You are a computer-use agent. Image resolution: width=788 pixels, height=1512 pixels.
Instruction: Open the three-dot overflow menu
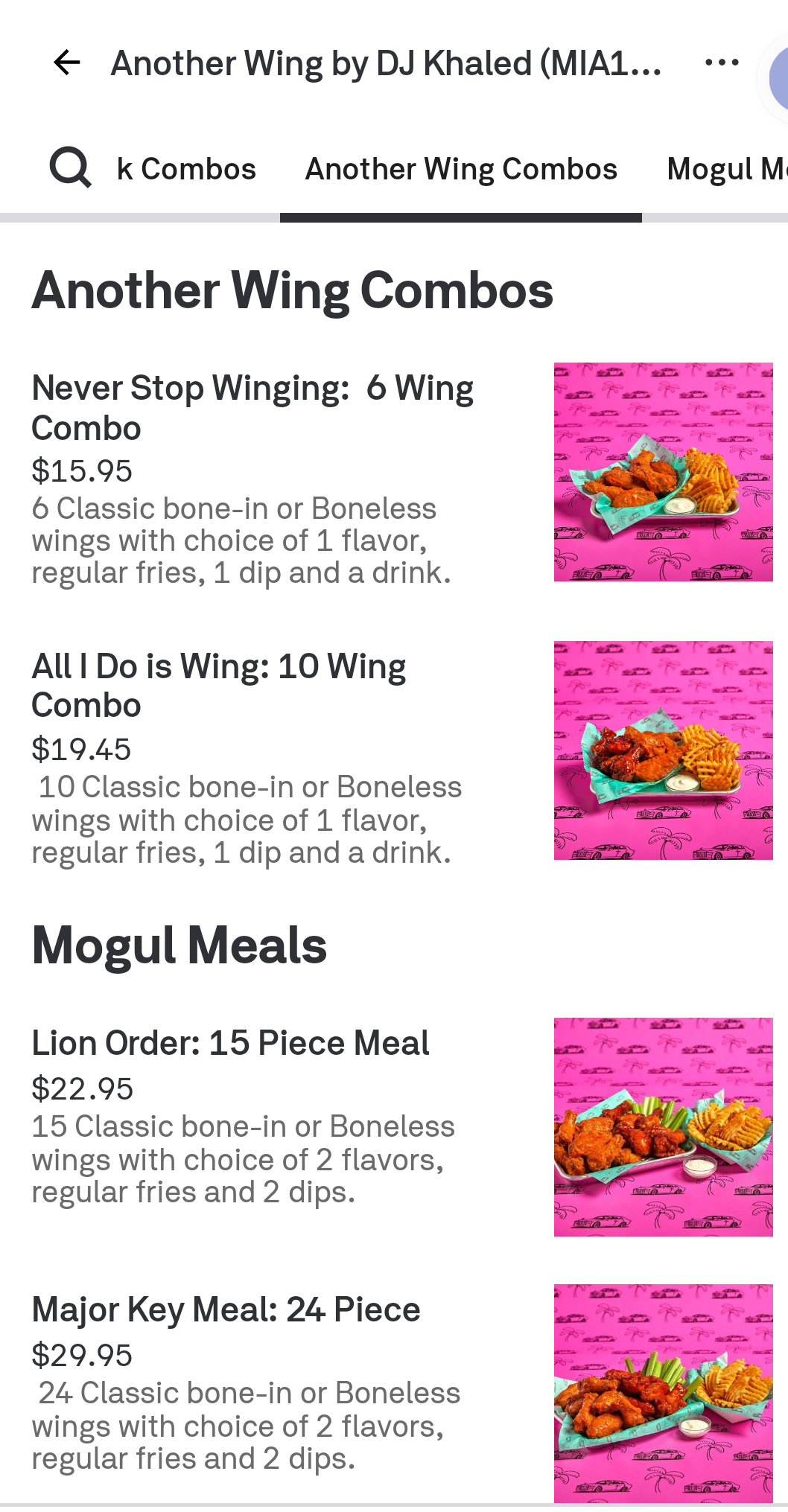722,63
